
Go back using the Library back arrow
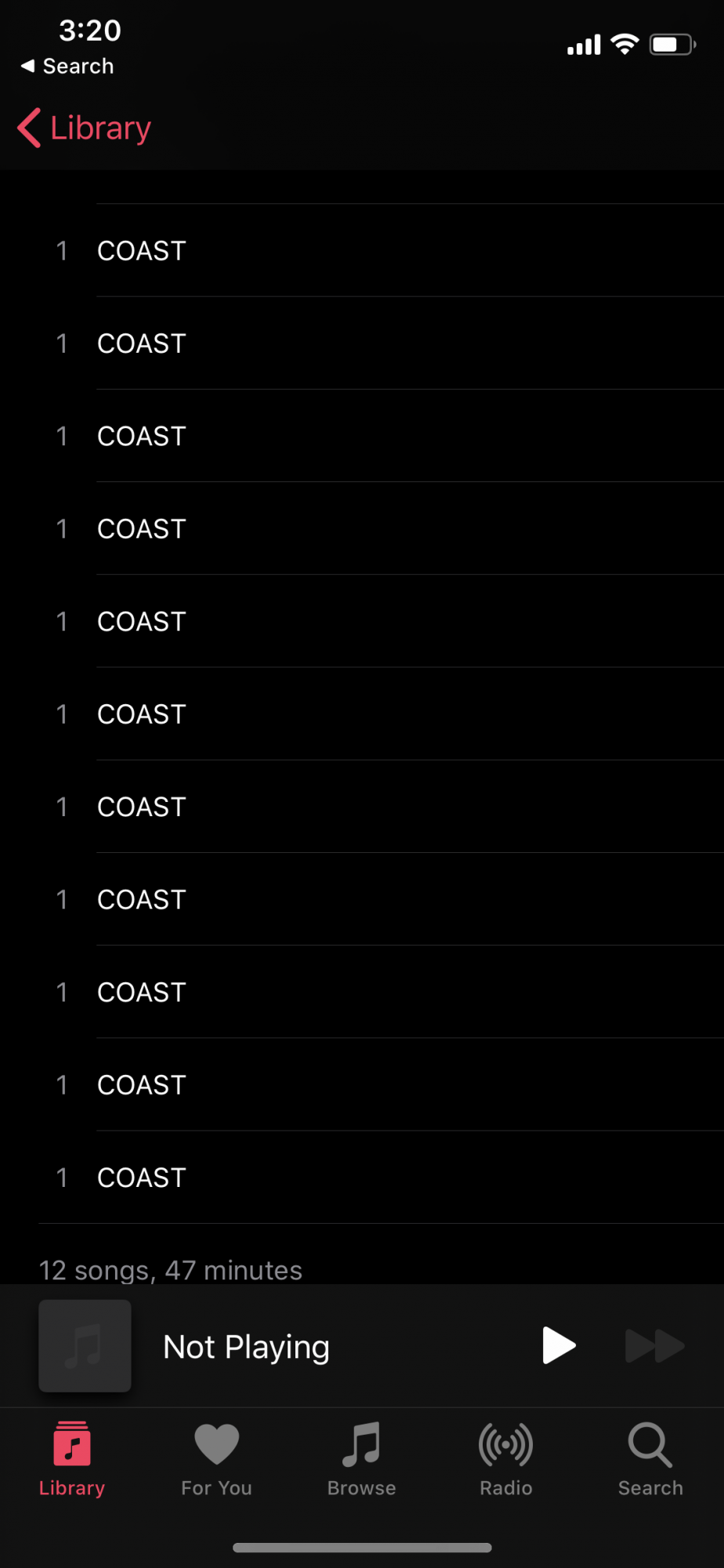[x=84, y=128]
